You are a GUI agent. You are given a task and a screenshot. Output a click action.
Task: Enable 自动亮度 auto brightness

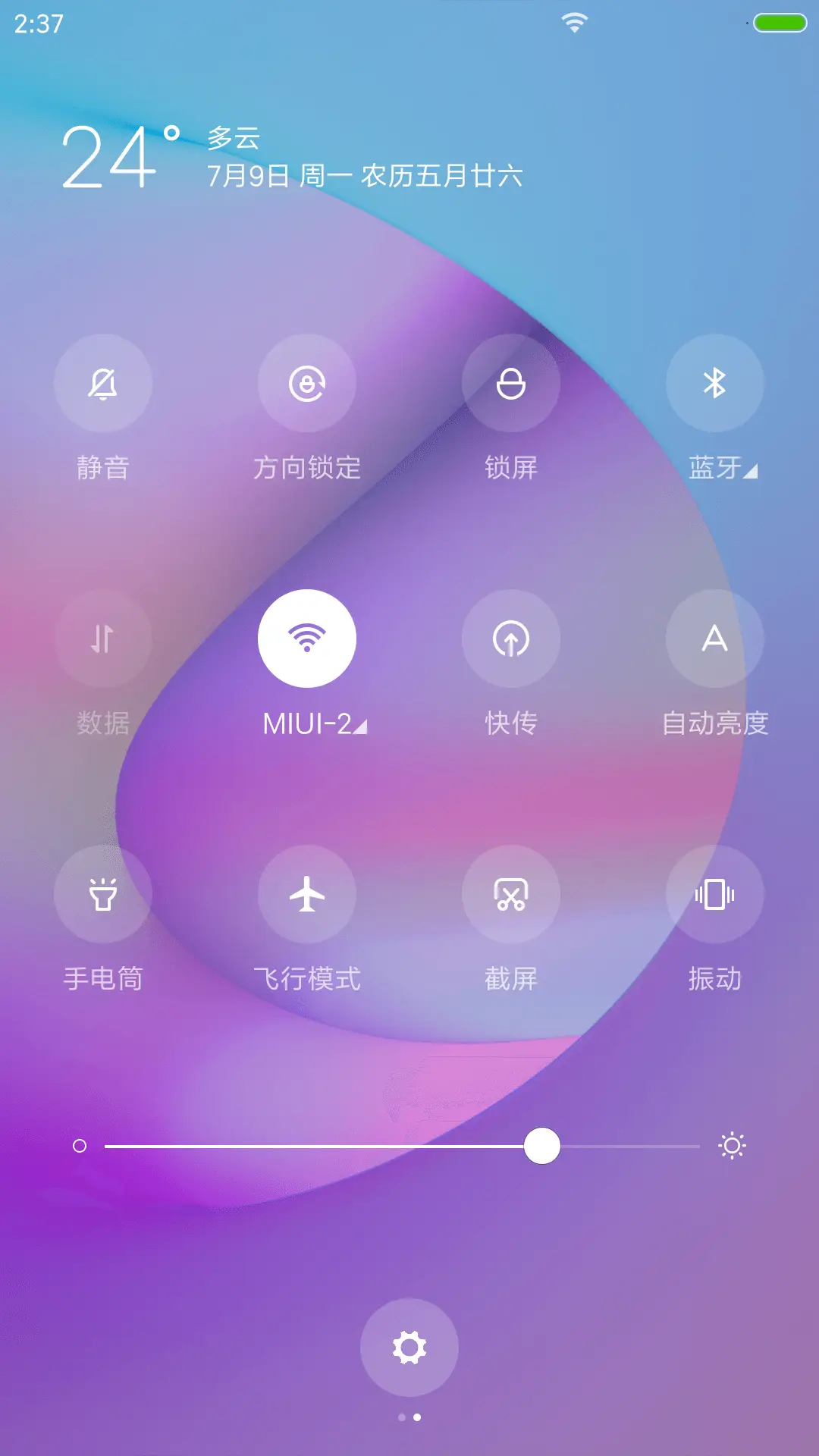point(714,639)
